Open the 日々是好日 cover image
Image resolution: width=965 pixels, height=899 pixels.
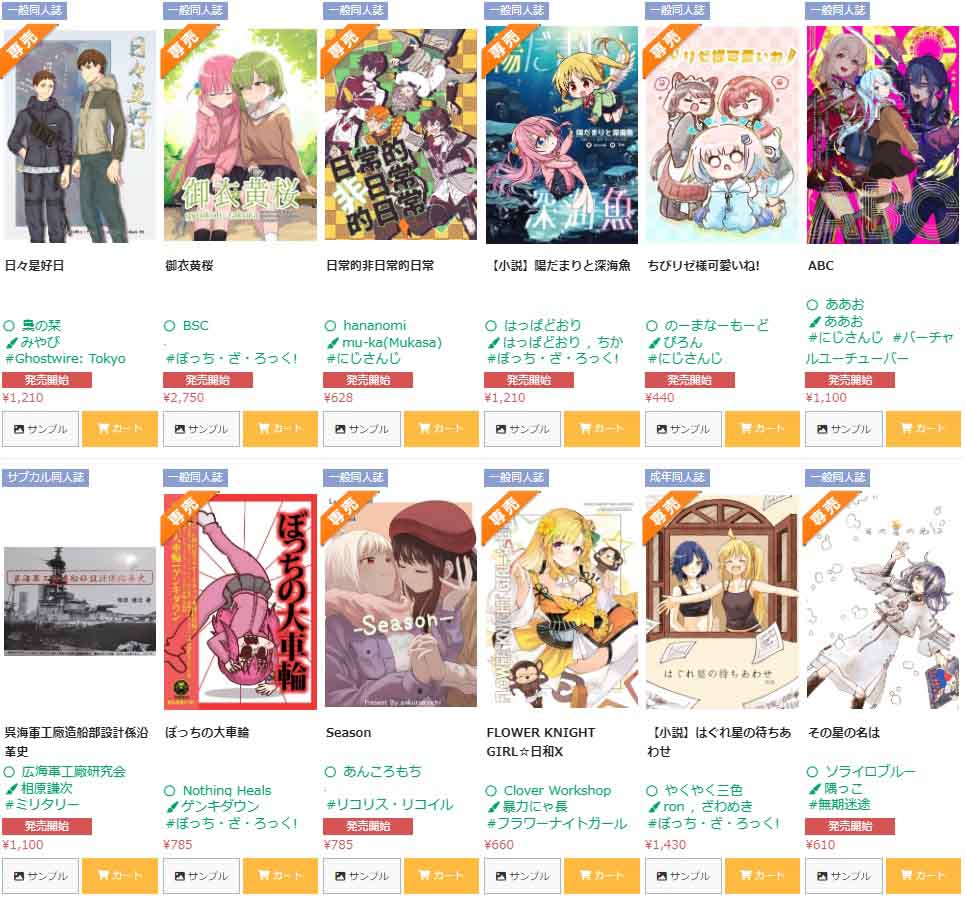(x=80, y=136)
